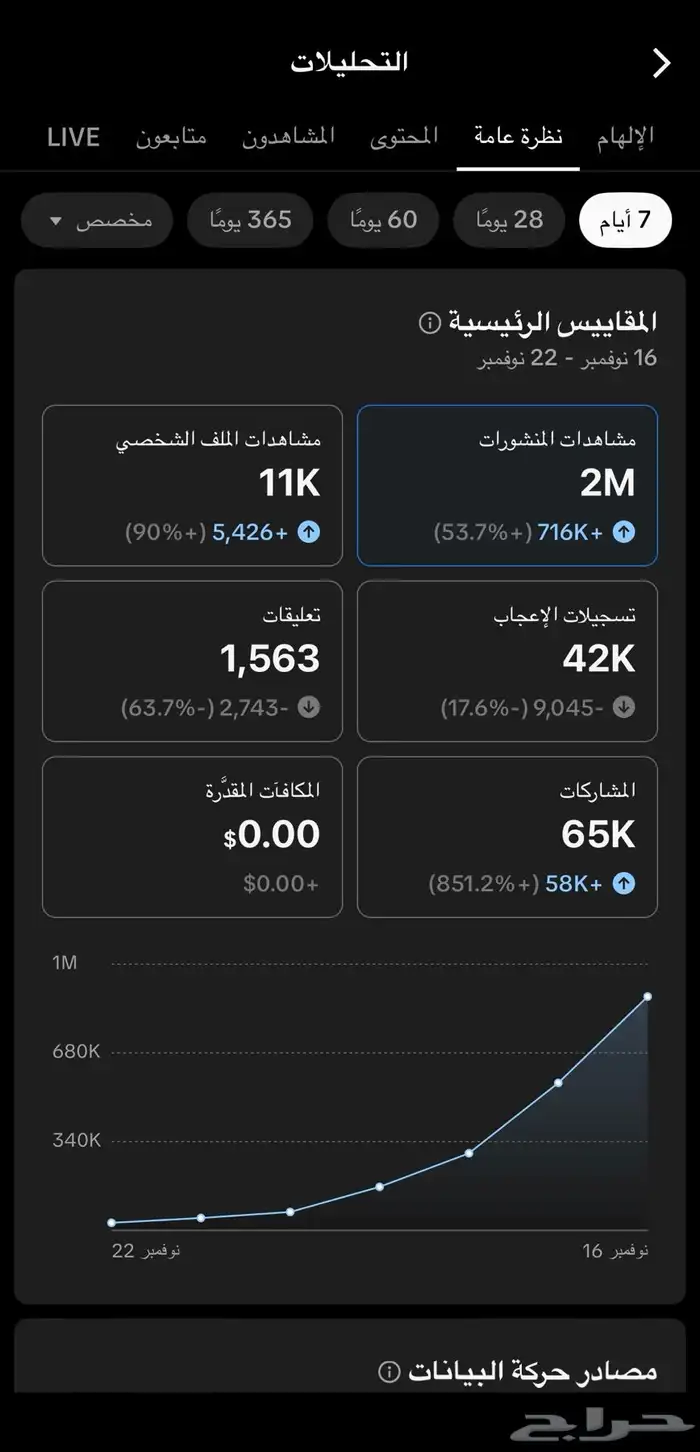Tap info icon beside مصادر حركة البيانات
This screenshot has width=700, height=1452.
click(389, 1371)
